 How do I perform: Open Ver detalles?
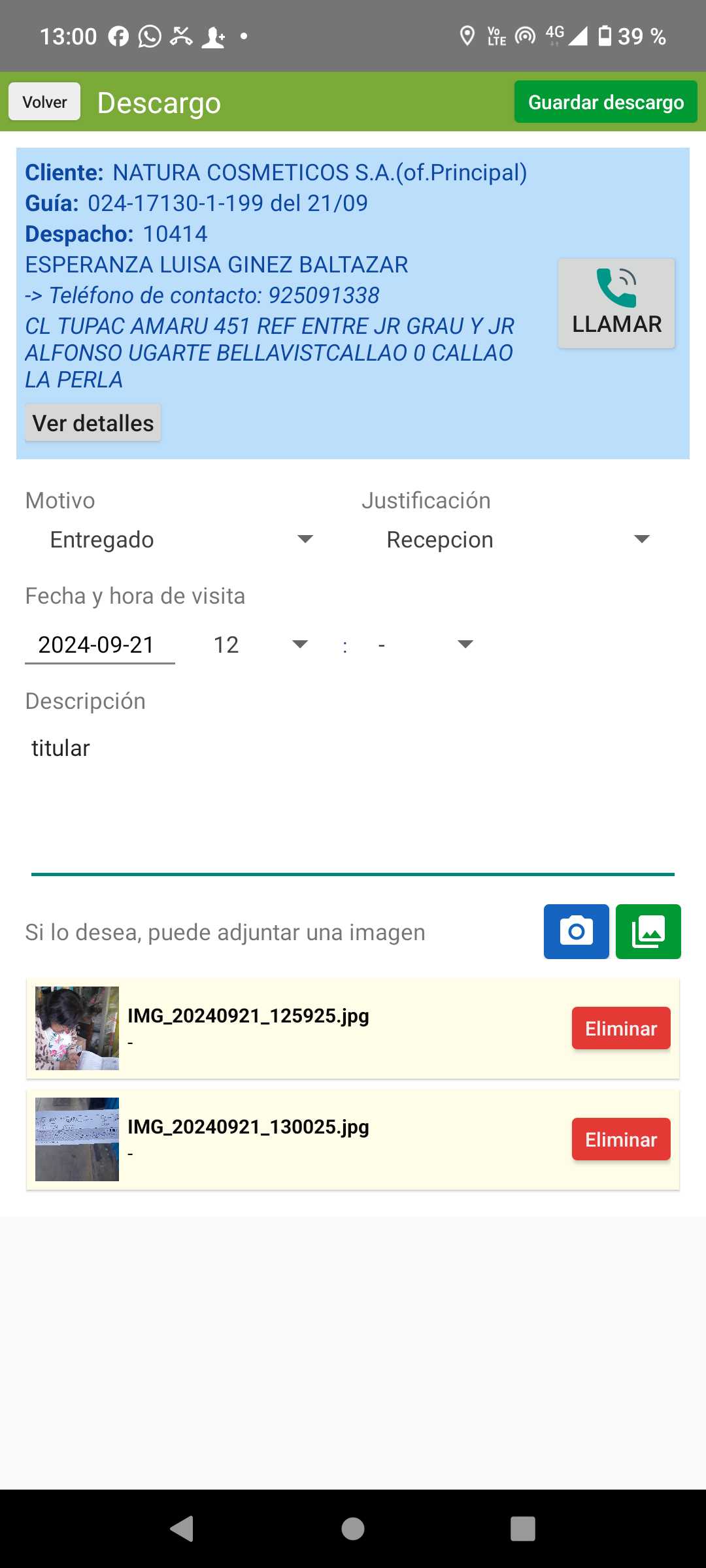click(93, 423)
